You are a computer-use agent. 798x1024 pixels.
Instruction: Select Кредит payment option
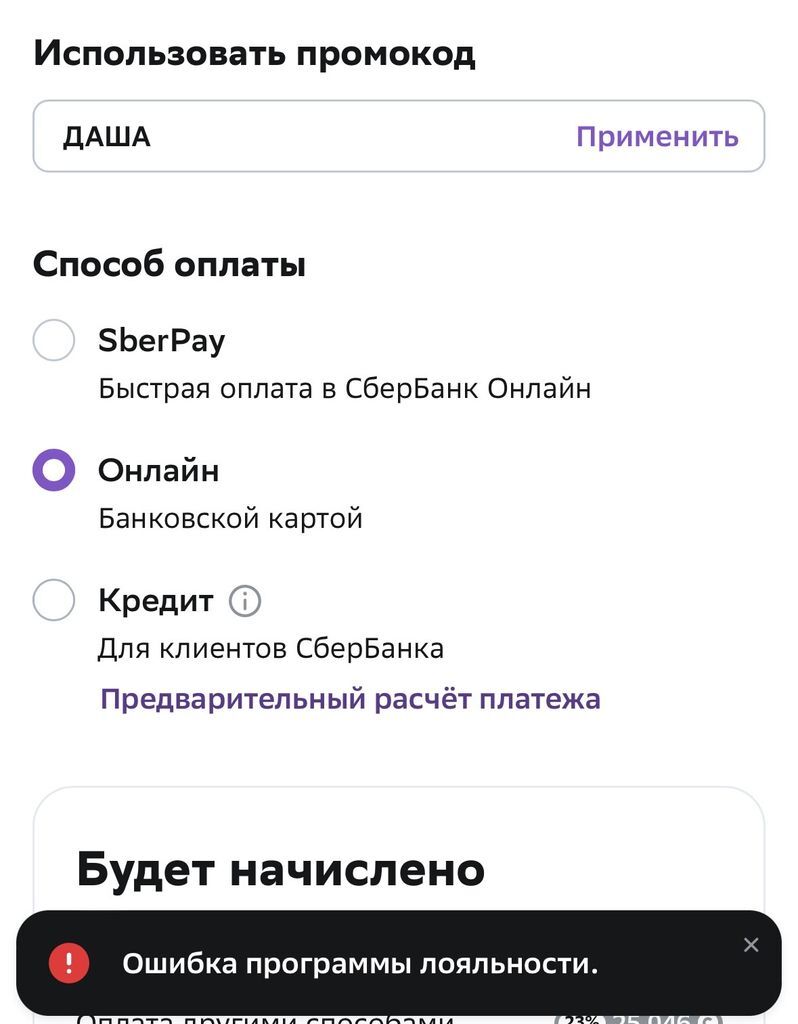click(x=54, y=601)
